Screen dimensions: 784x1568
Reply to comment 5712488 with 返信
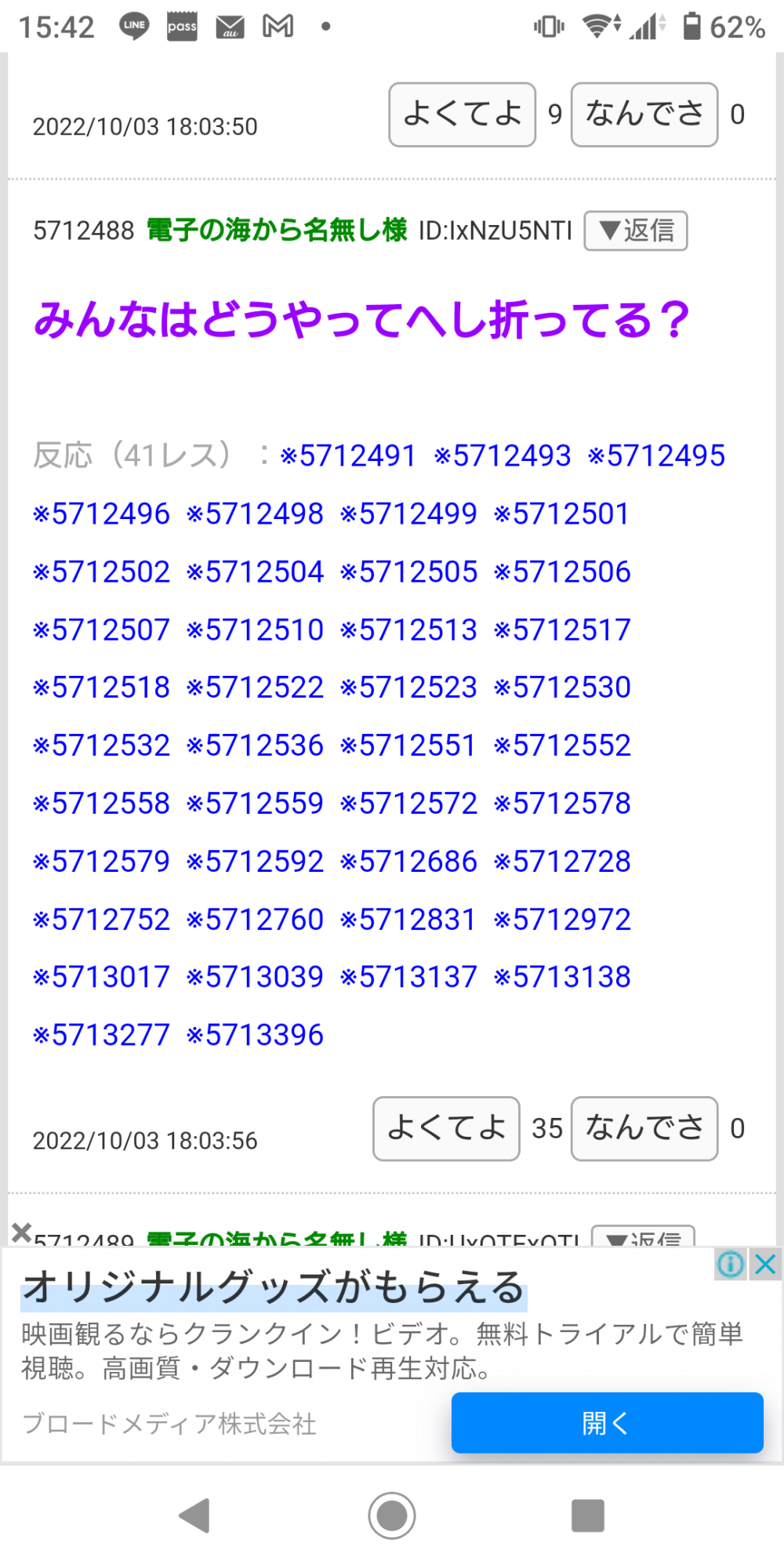click(x=635, y=230)
